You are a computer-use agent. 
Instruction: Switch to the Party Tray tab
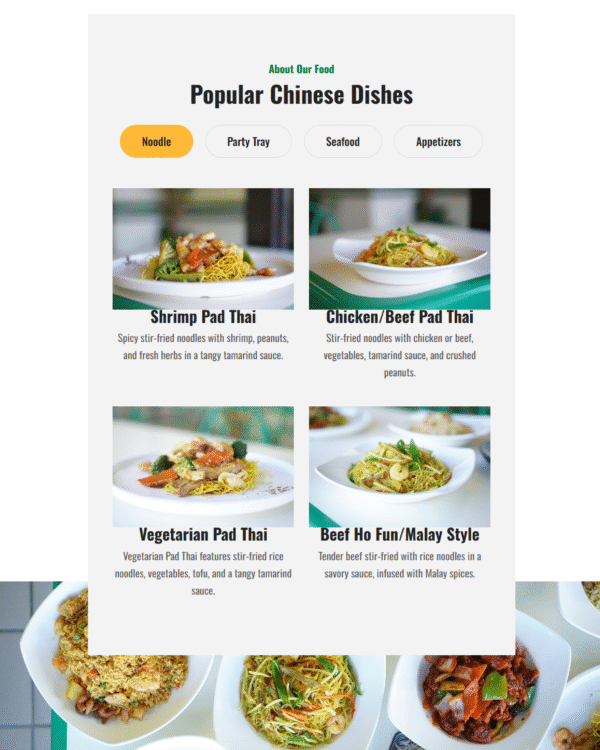pos(248,142)
